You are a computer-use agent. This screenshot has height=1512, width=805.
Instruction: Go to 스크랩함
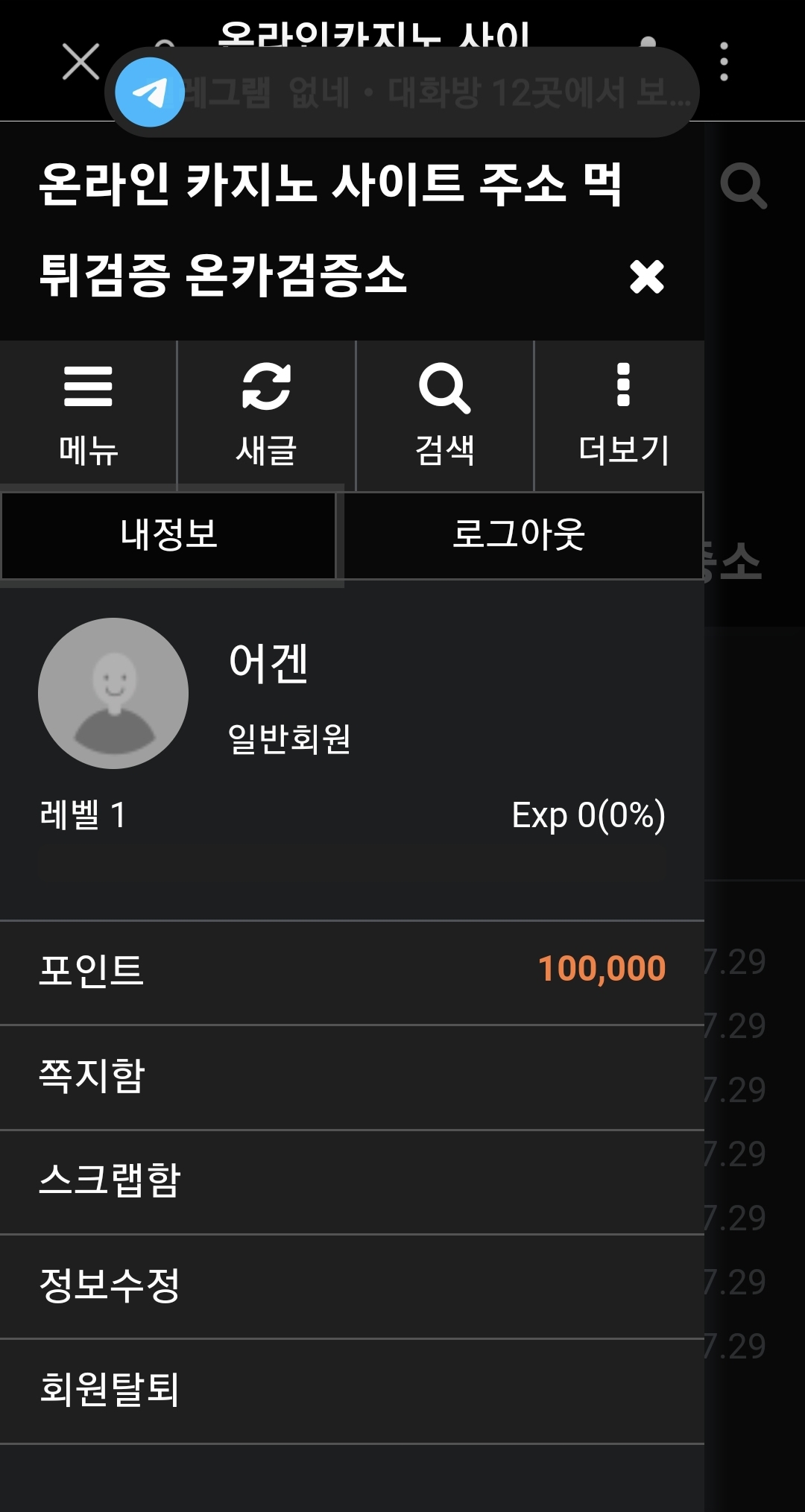(x=352, y=1180)
